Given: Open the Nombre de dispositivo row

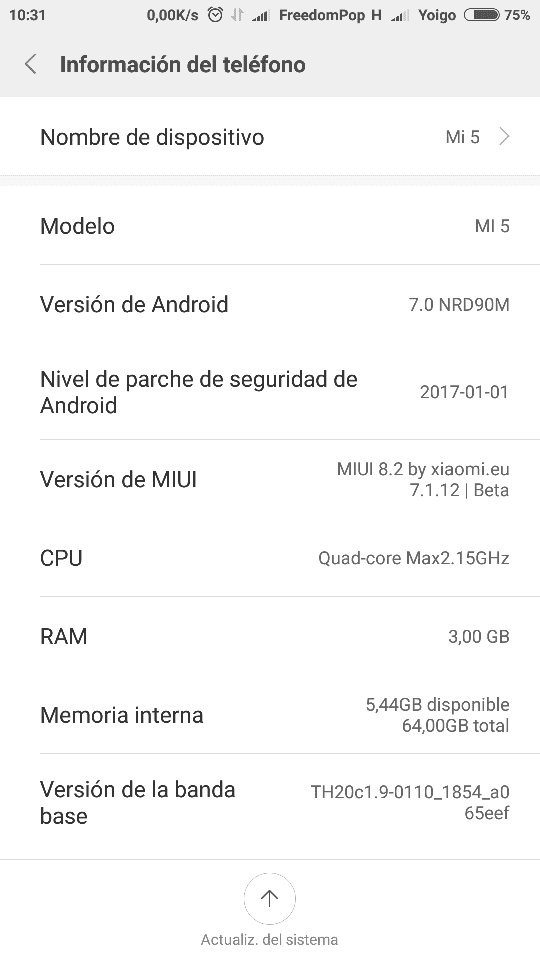Looking at the screenshot, I should (270, 137).
